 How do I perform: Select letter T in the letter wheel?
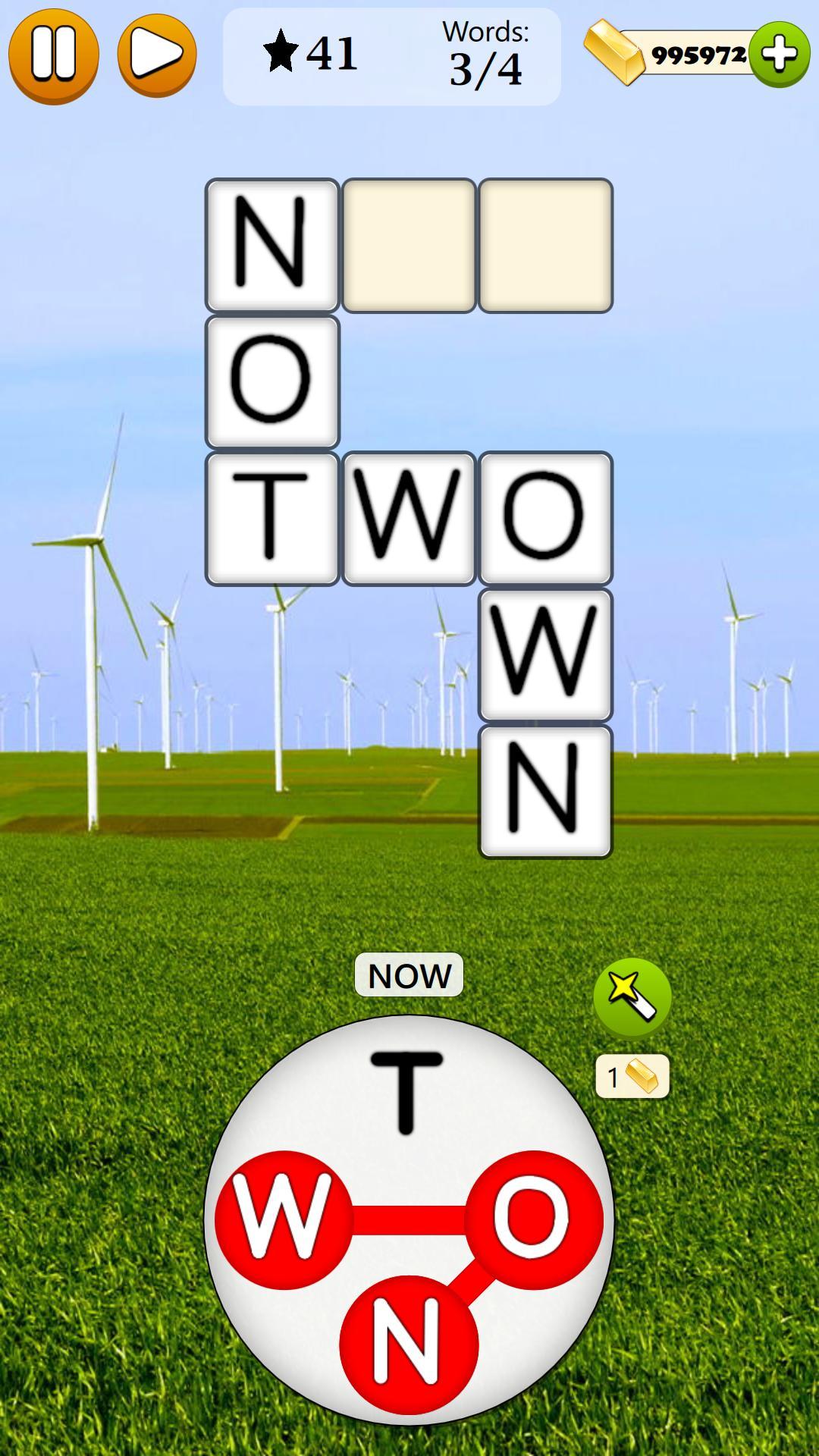pos(406,1093)
